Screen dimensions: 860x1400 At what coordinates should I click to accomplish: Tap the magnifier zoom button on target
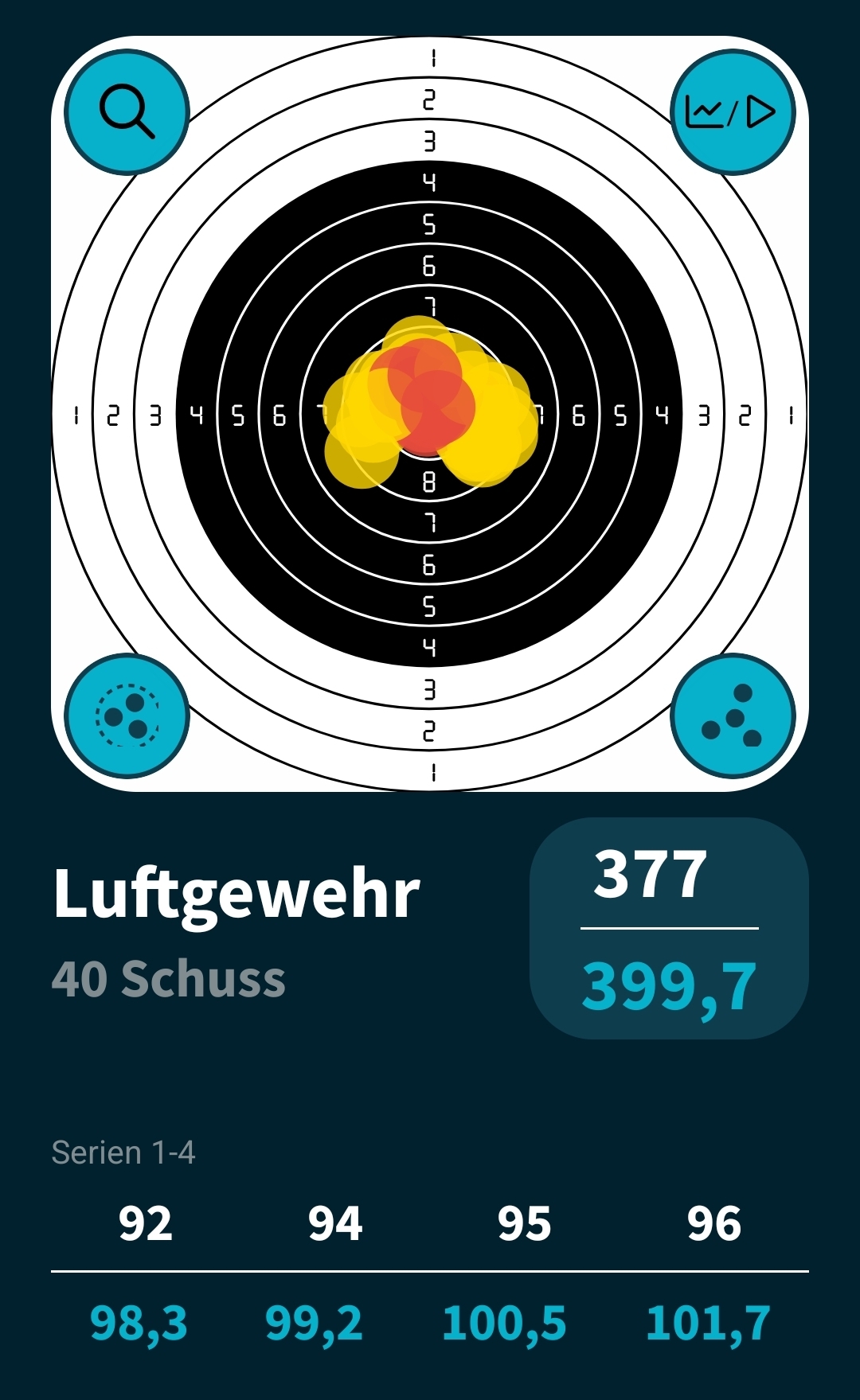point(127,112)
